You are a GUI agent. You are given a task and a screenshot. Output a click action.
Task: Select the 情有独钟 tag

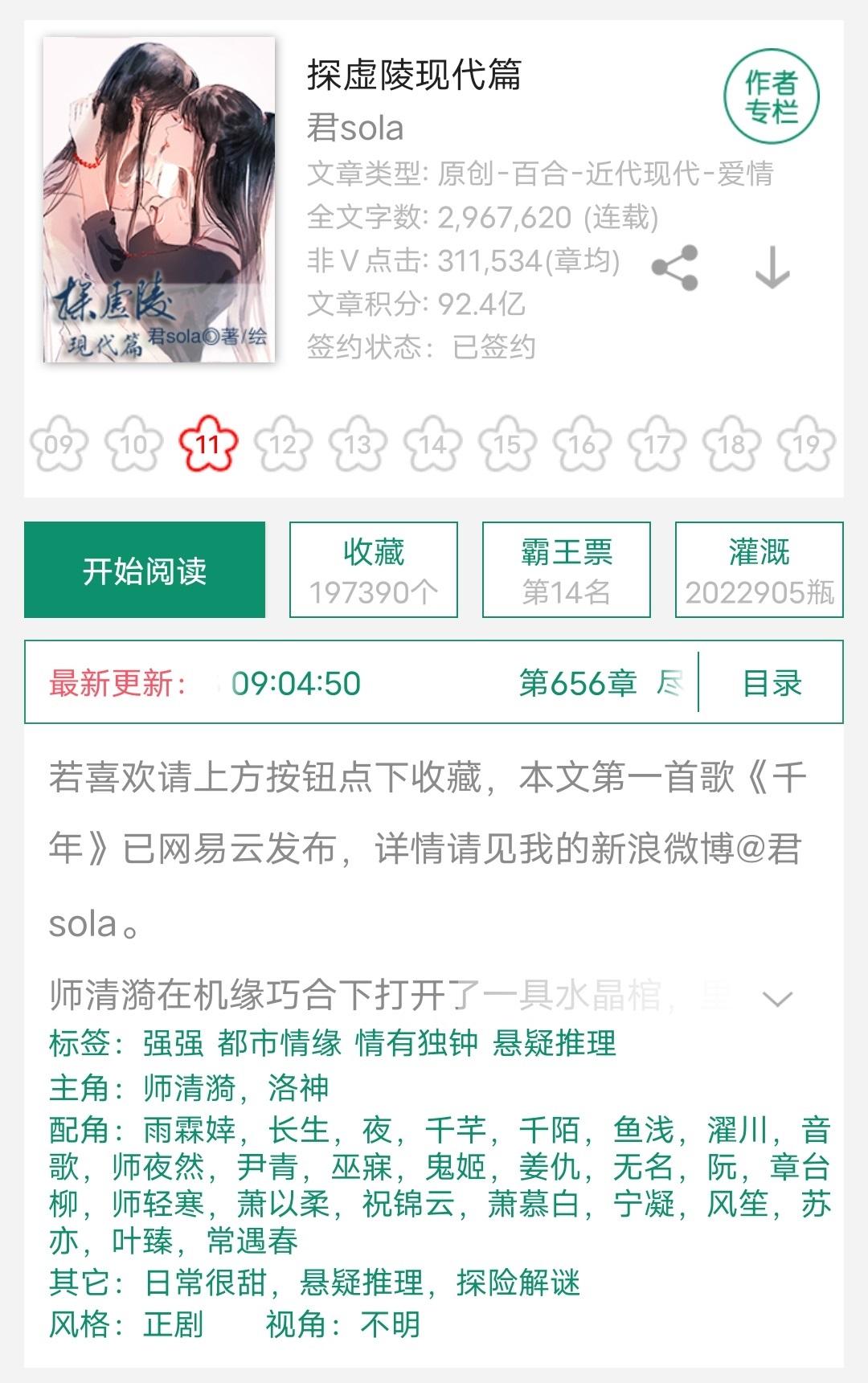point(416,1043)
